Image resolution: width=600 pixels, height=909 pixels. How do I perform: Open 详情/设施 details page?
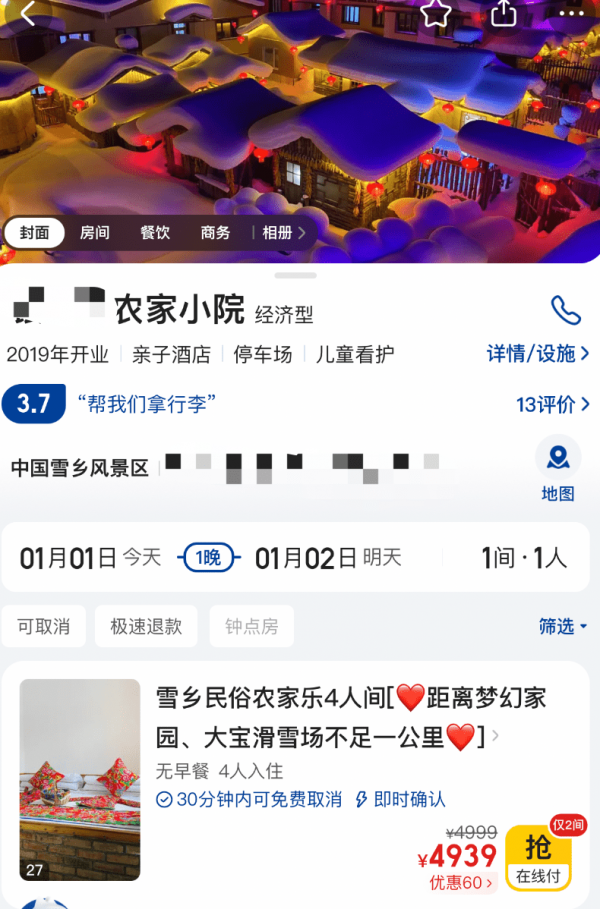click(537, 354)
